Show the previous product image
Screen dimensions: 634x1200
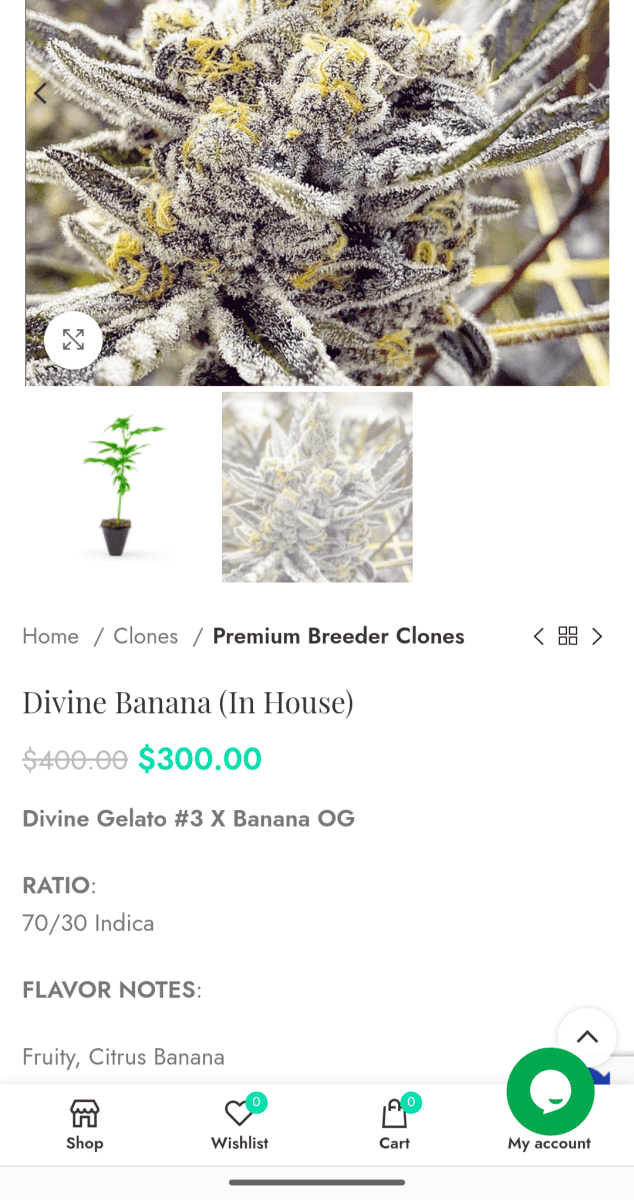pyautogui.click(x=40, y=94)
